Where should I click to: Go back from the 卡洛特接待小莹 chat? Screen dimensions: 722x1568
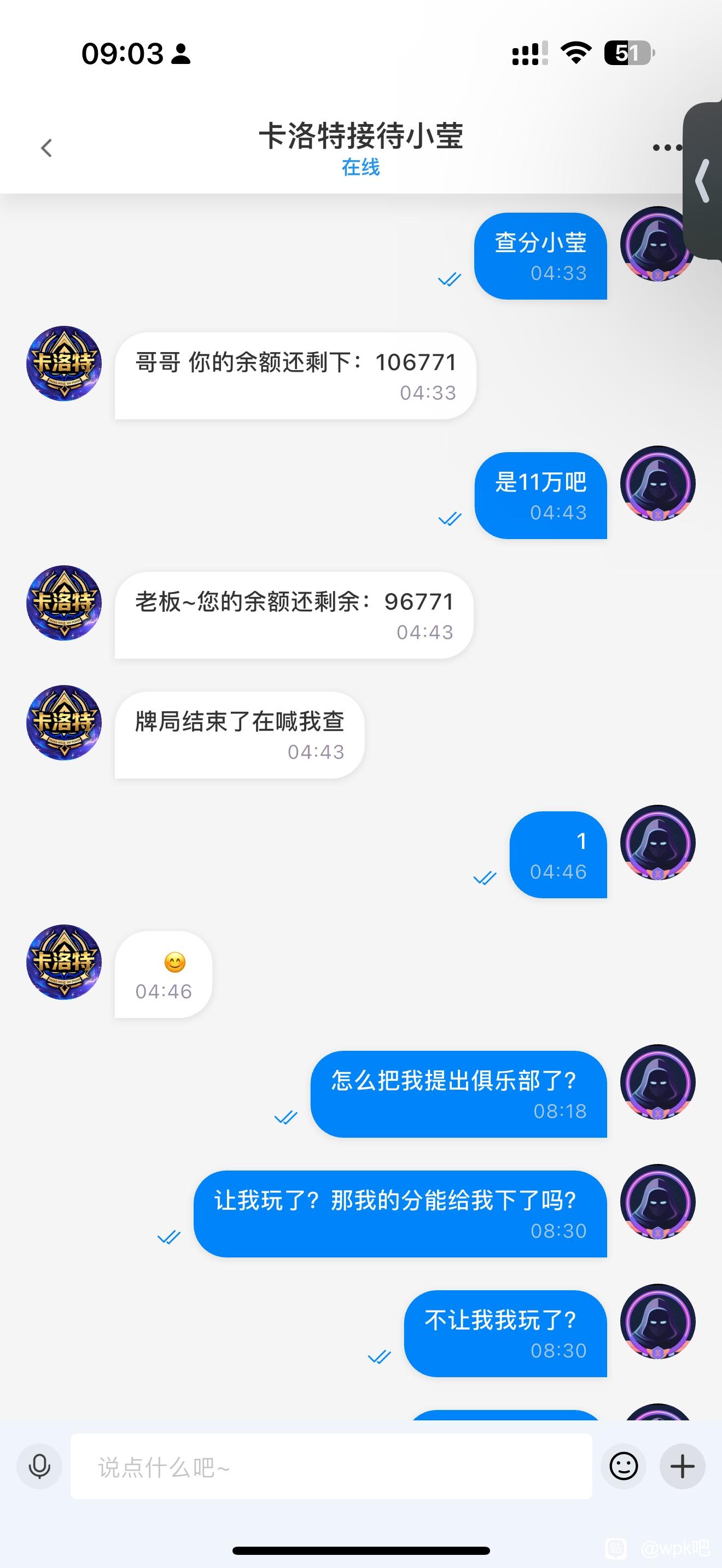[46, 148]
